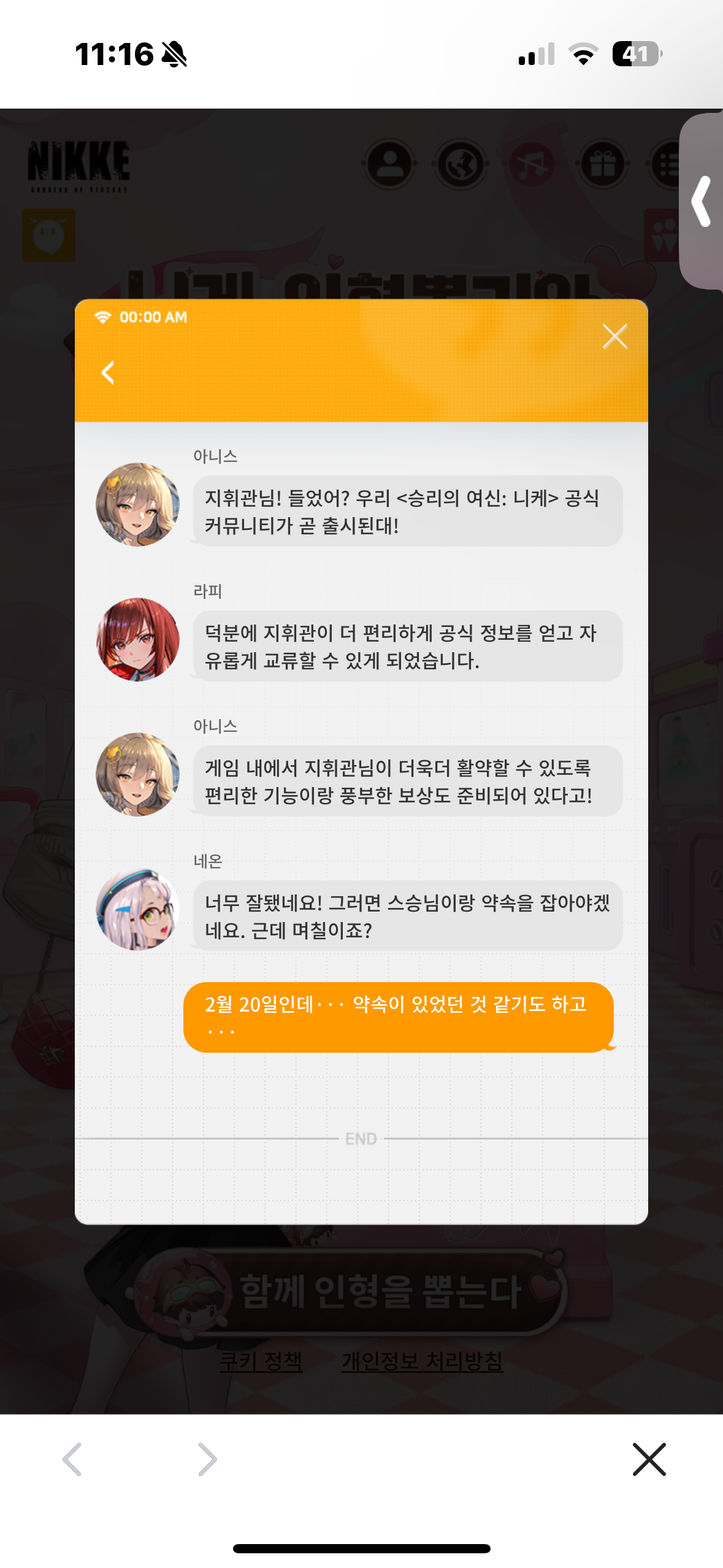This screenshot has height=1568, width=723.
Task: Close the chat dialog popup
Action: point(614,337)
